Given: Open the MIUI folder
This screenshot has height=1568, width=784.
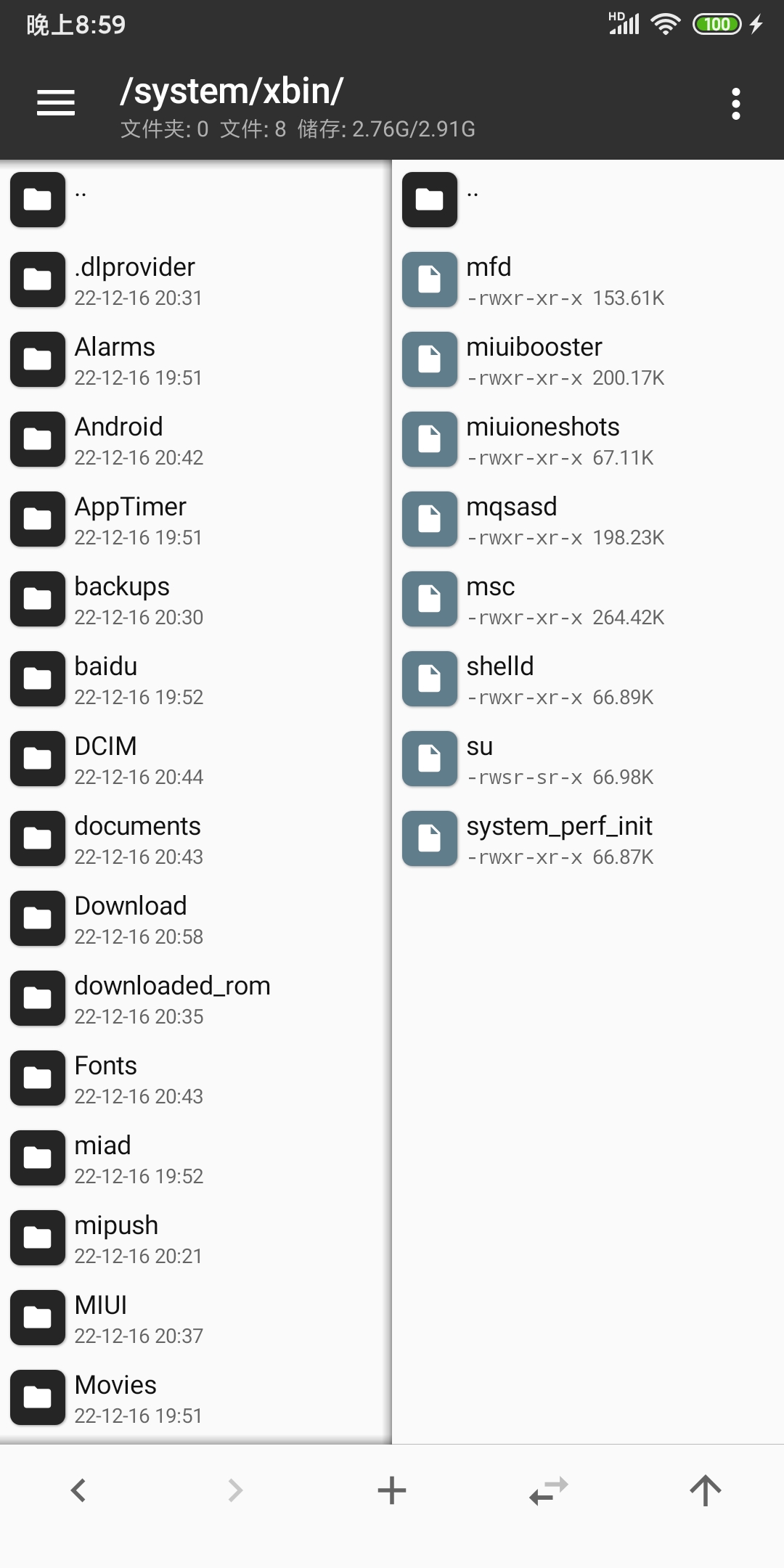Looking at the screenshot, I should click(196, 1318).
